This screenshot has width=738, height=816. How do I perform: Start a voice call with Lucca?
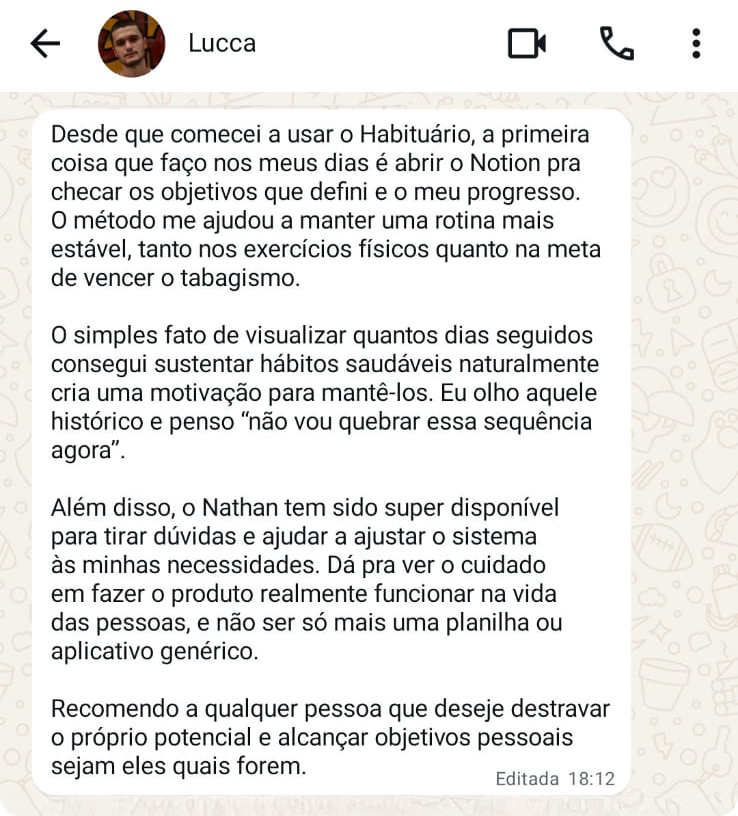(x=616, y=43)
